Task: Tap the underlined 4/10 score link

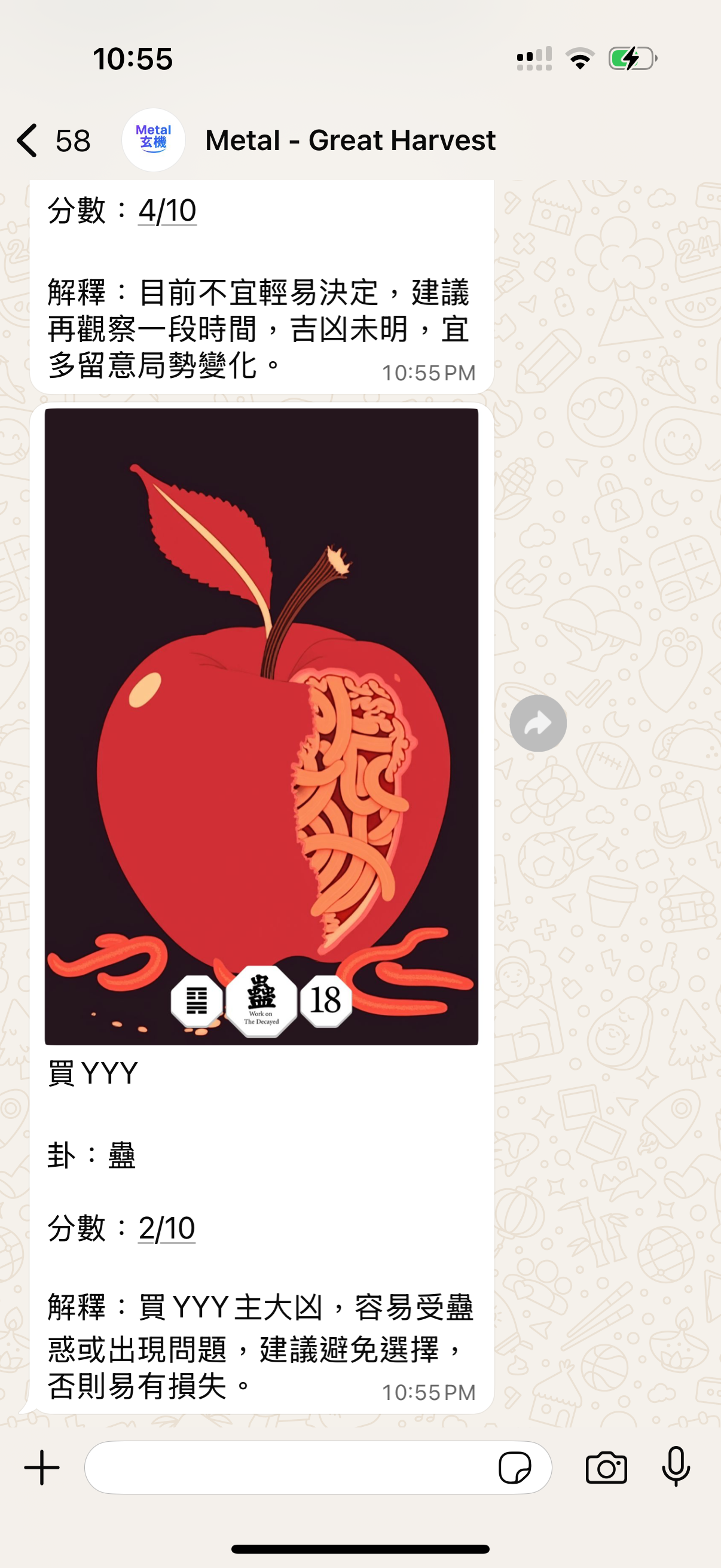Action: point(167,211)
